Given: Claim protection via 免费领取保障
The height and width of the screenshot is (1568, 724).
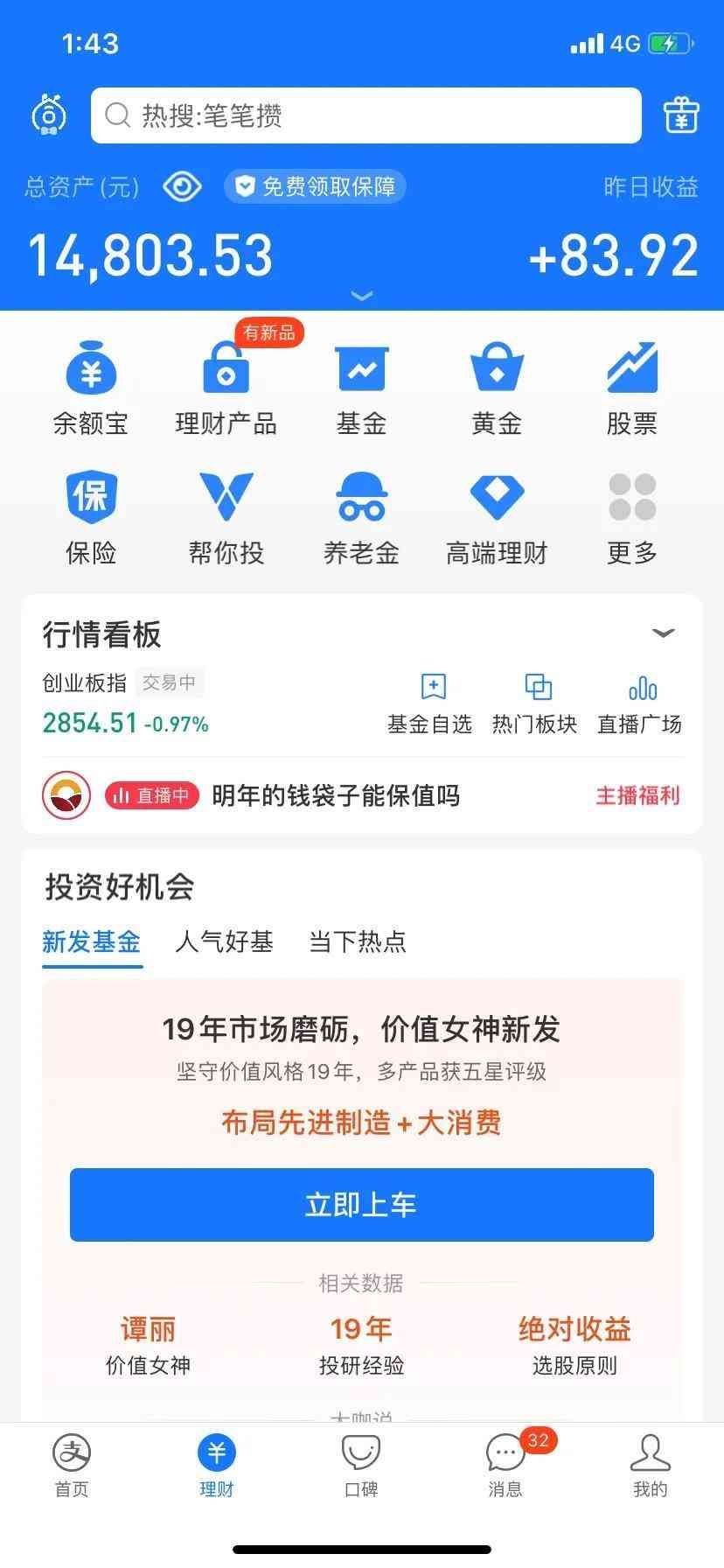Looking at the screenshot, I should [x=315, y=185].
